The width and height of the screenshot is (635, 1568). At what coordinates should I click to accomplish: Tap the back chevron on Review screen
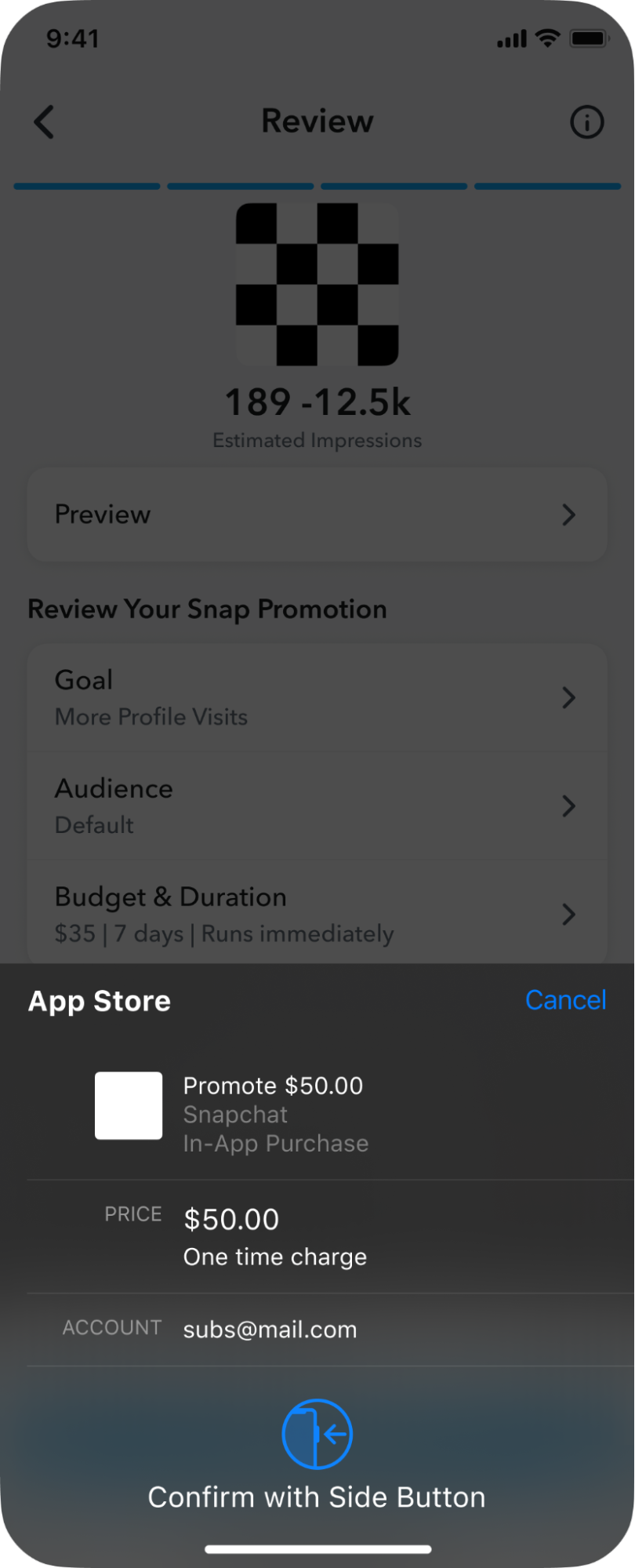44,122
